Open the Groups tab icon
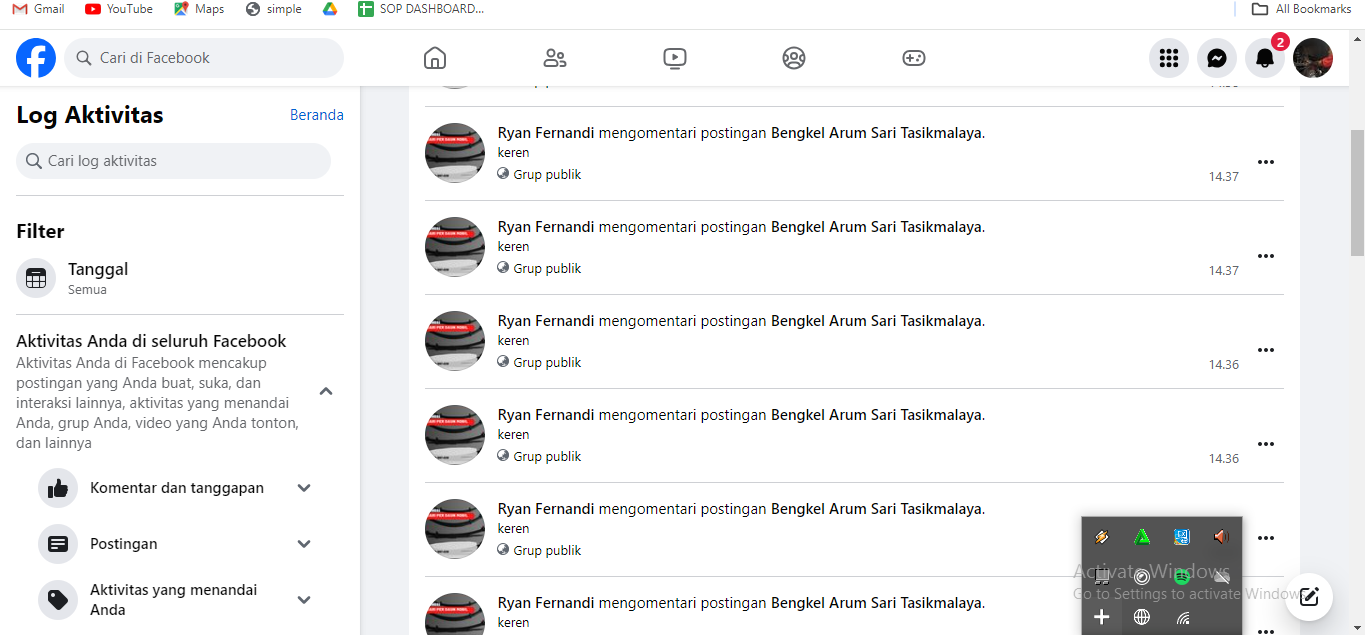Image resolution: width=1365 pixels, height=635 pixels. [x=794, y=58]
